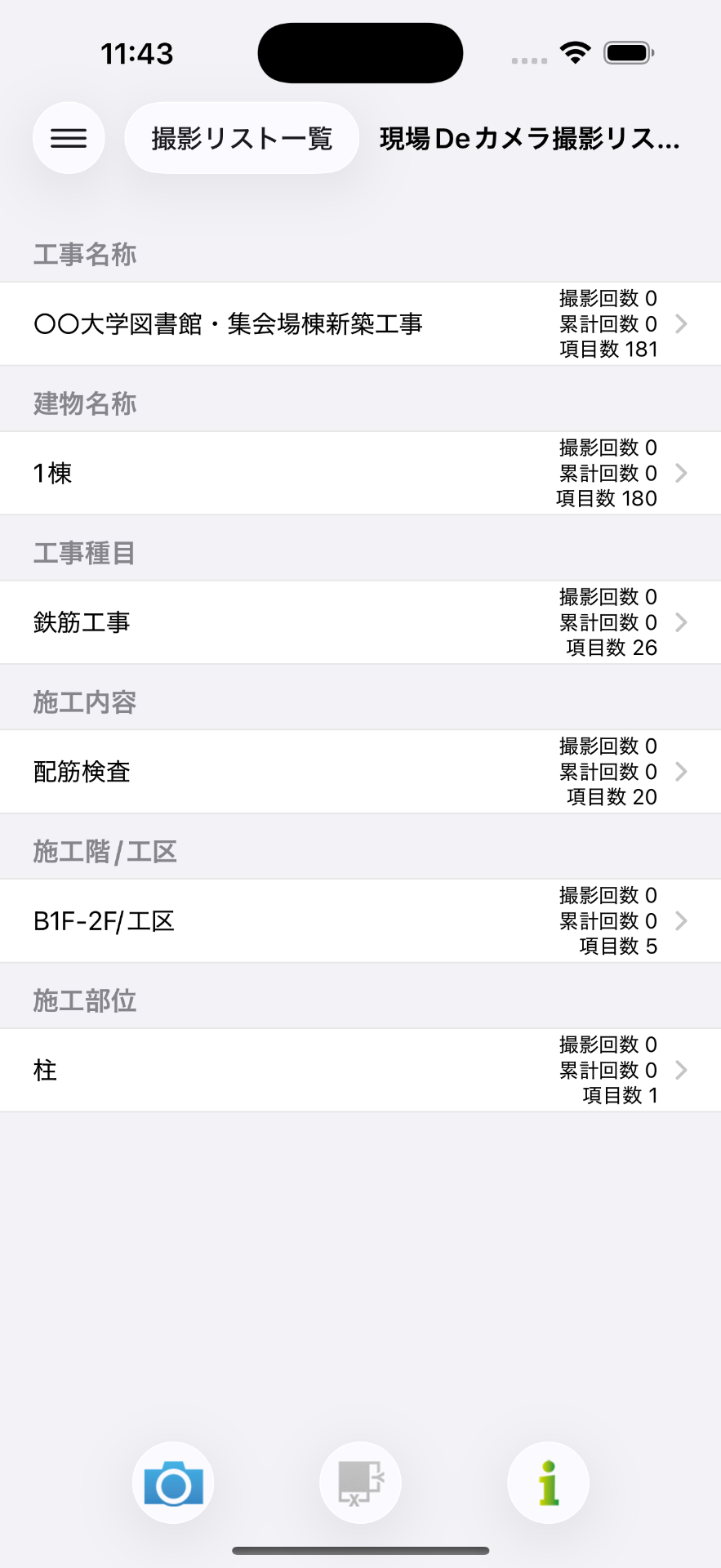Viewport: 721px width, 1568px height.
Task: Expand the 鉄筋工事 row chevron
Action: coord(683,622)
